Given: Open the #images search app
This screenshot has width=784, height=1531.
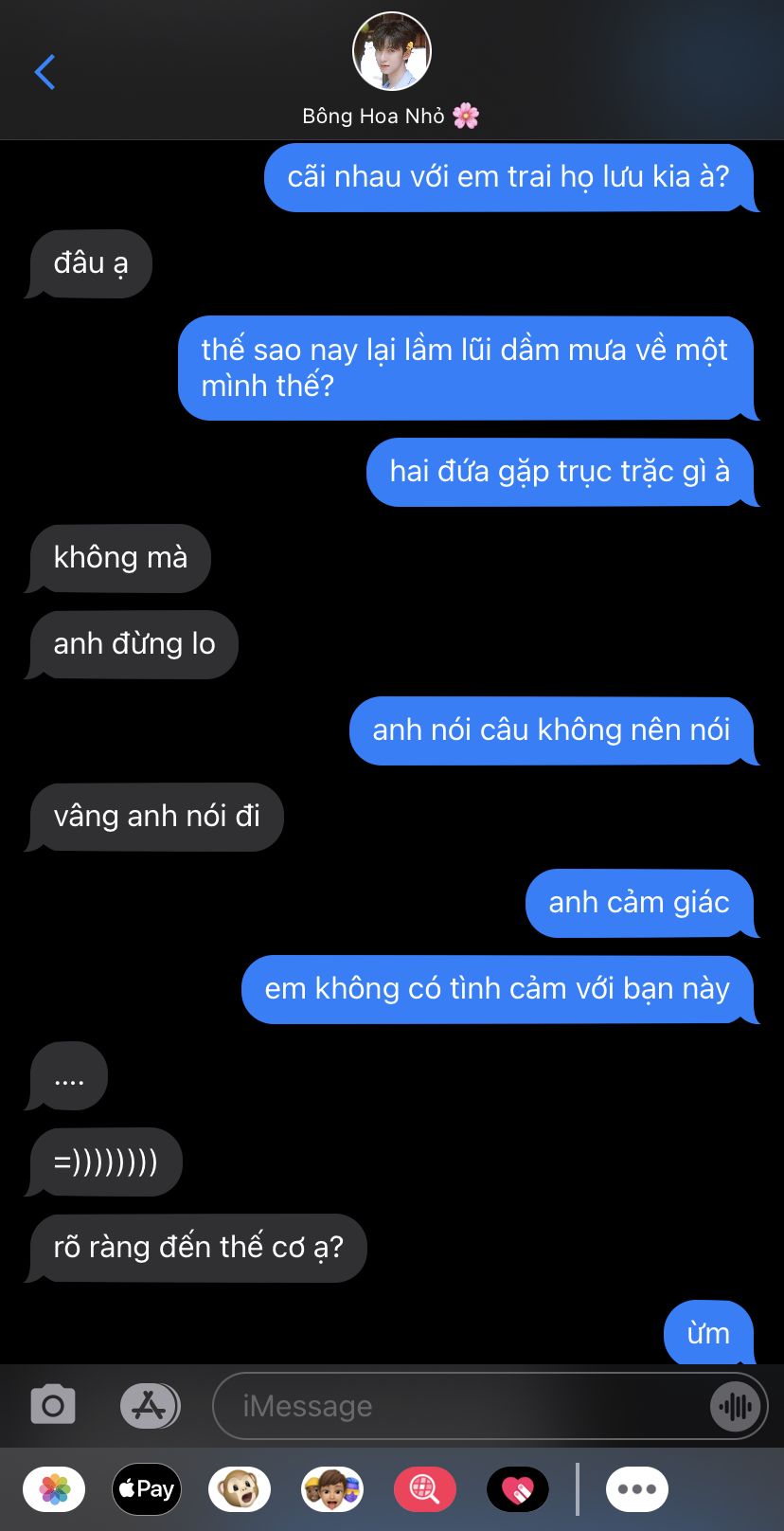Looking at the screenshot, I should pyautogui.click(x=425, y=1489).
